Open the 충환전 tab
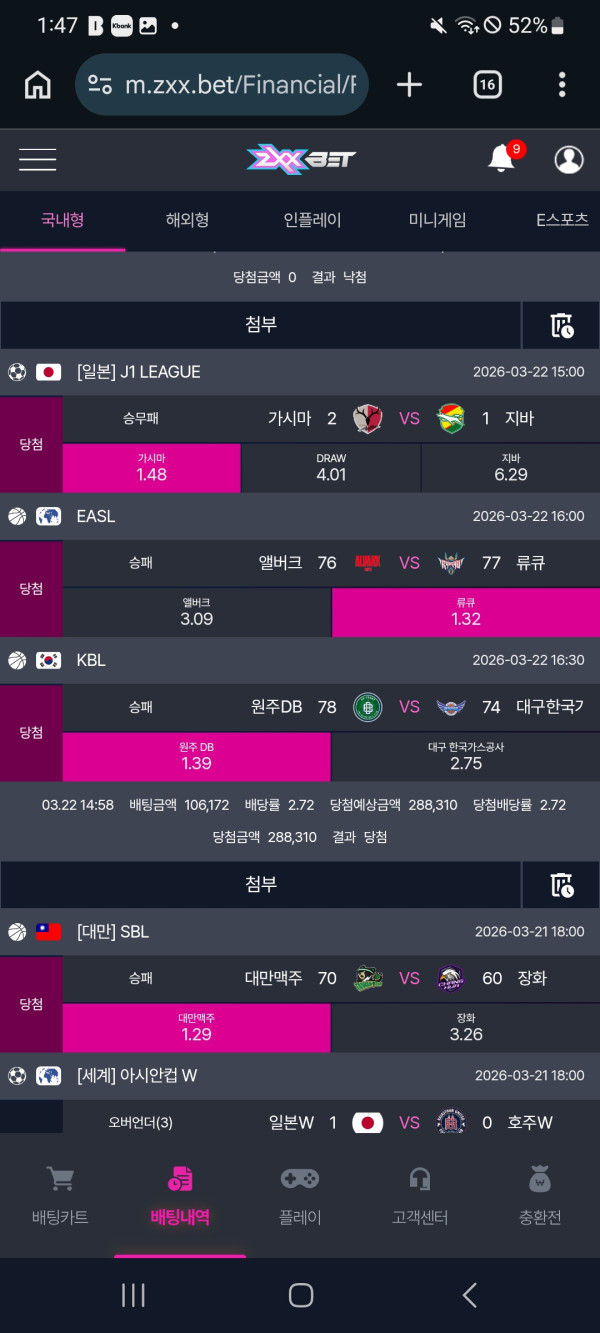The height and width of the screenshot is (1333, 600). (x=540, y=1195)
